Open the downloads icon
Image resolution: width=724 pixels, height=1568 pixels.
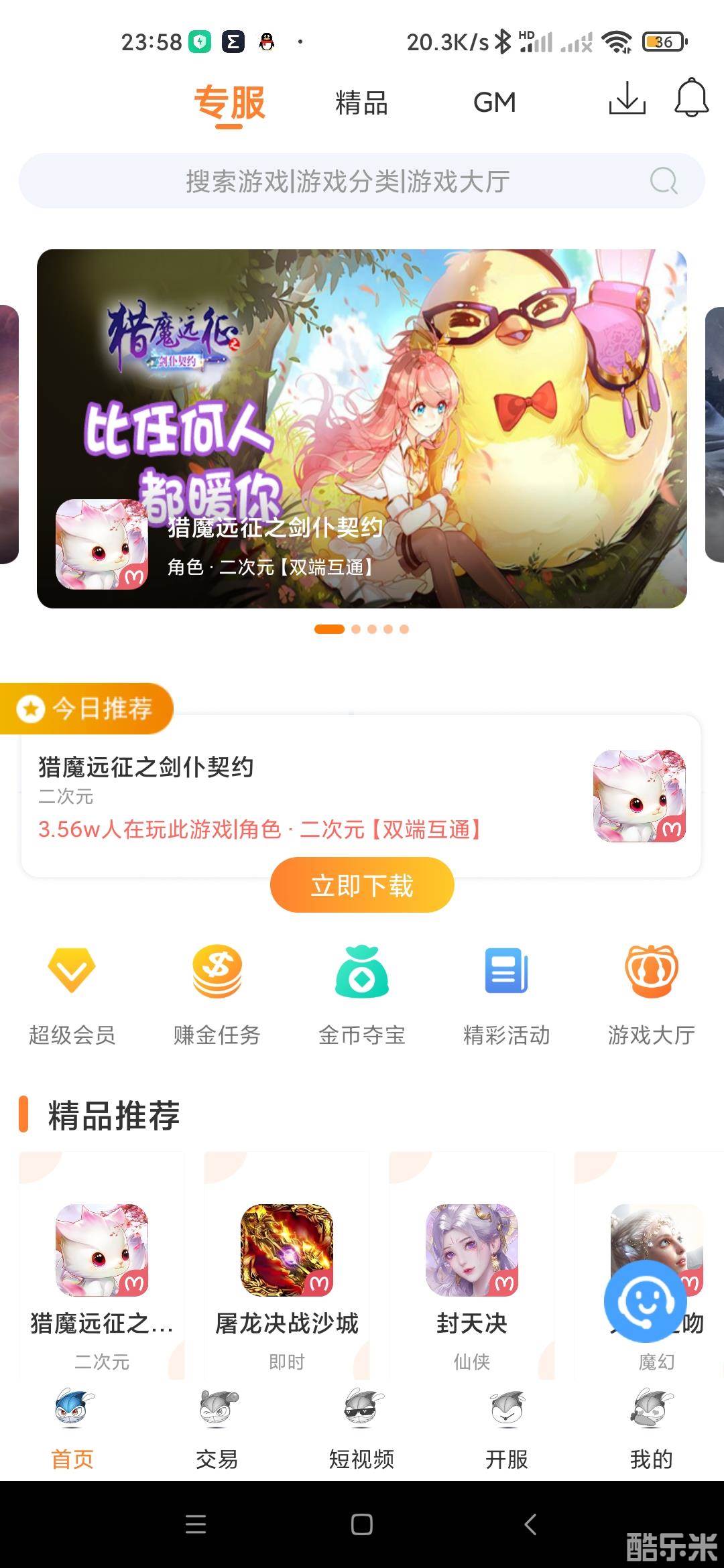click(627, 99)
